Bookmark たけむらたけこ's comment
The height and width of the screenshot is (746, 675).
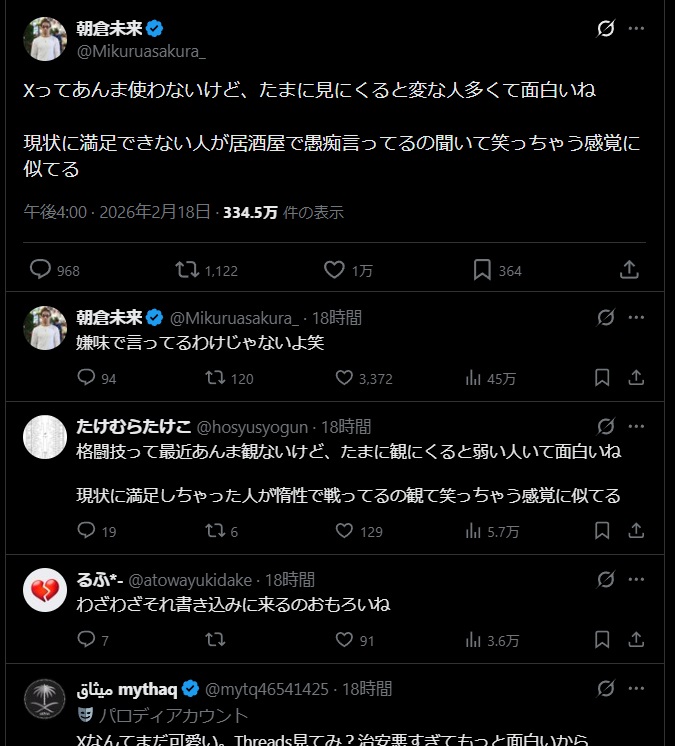(602, 531)
